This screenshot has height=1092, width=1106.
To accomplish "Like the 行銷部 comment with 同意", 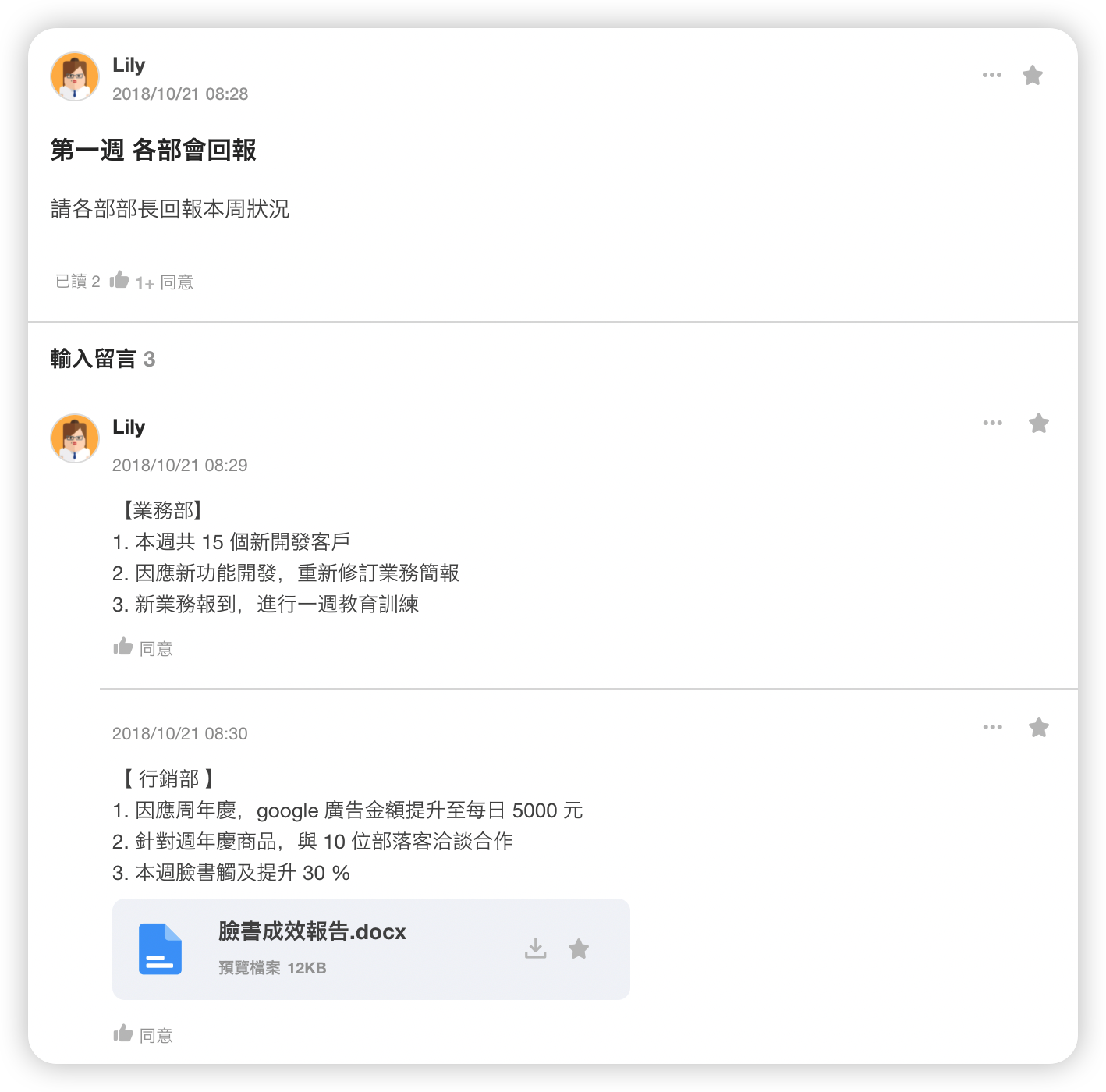I will click(x=143, y=1034).
